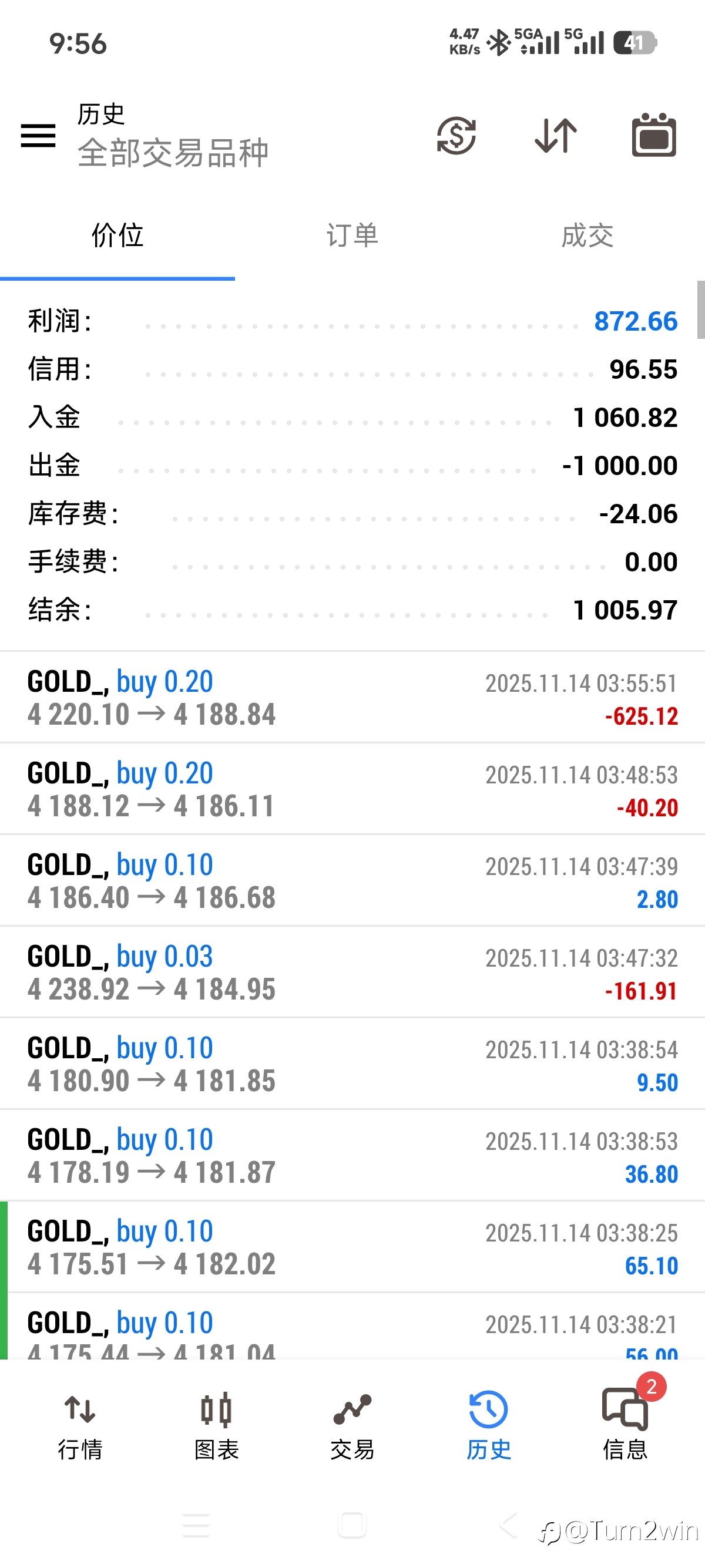
Task: Switch to the 订单 tab
Action: click(x=352, y=236)
